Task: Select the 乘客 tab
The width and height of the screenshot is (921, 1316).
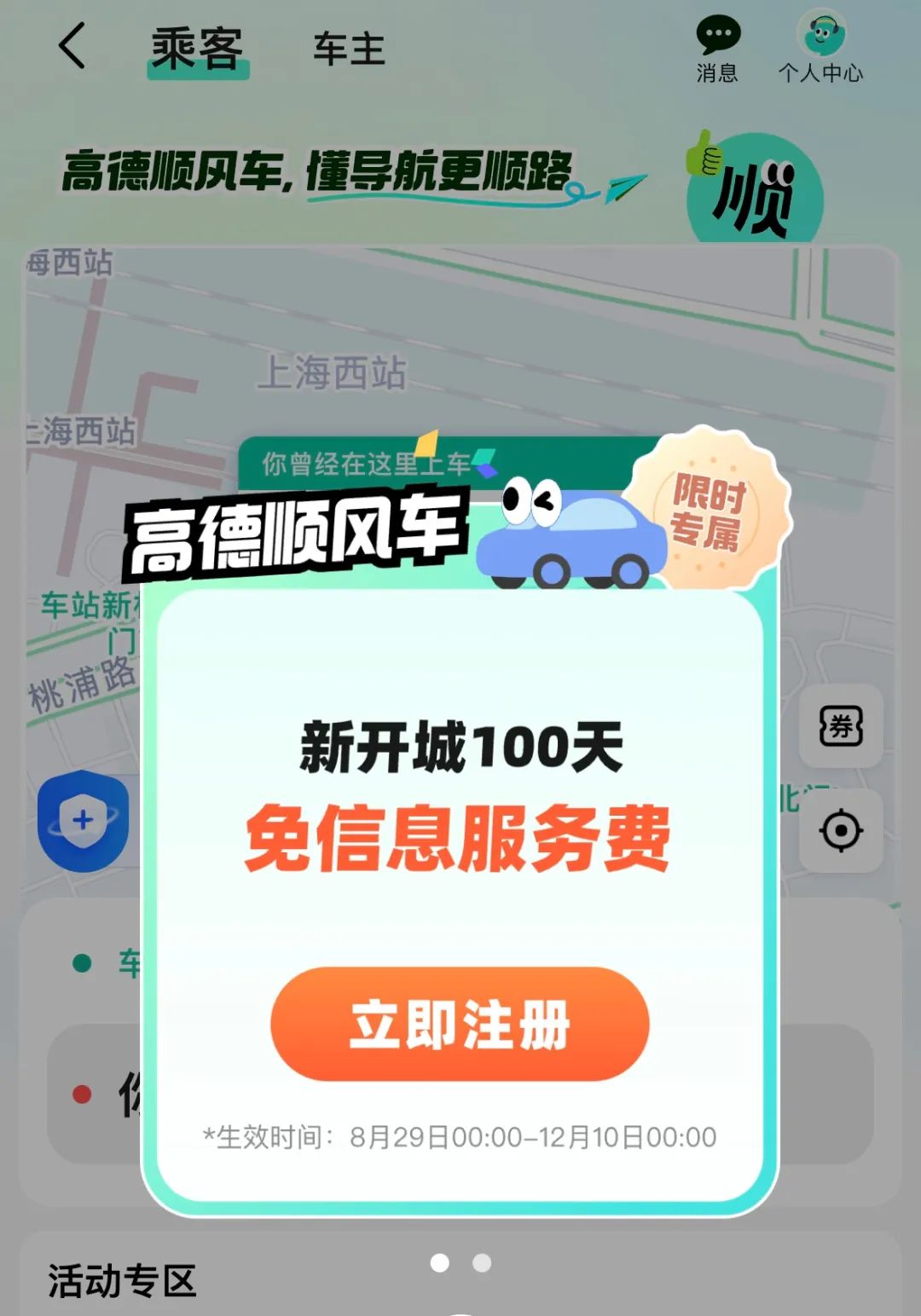Action: click(197, 49)
